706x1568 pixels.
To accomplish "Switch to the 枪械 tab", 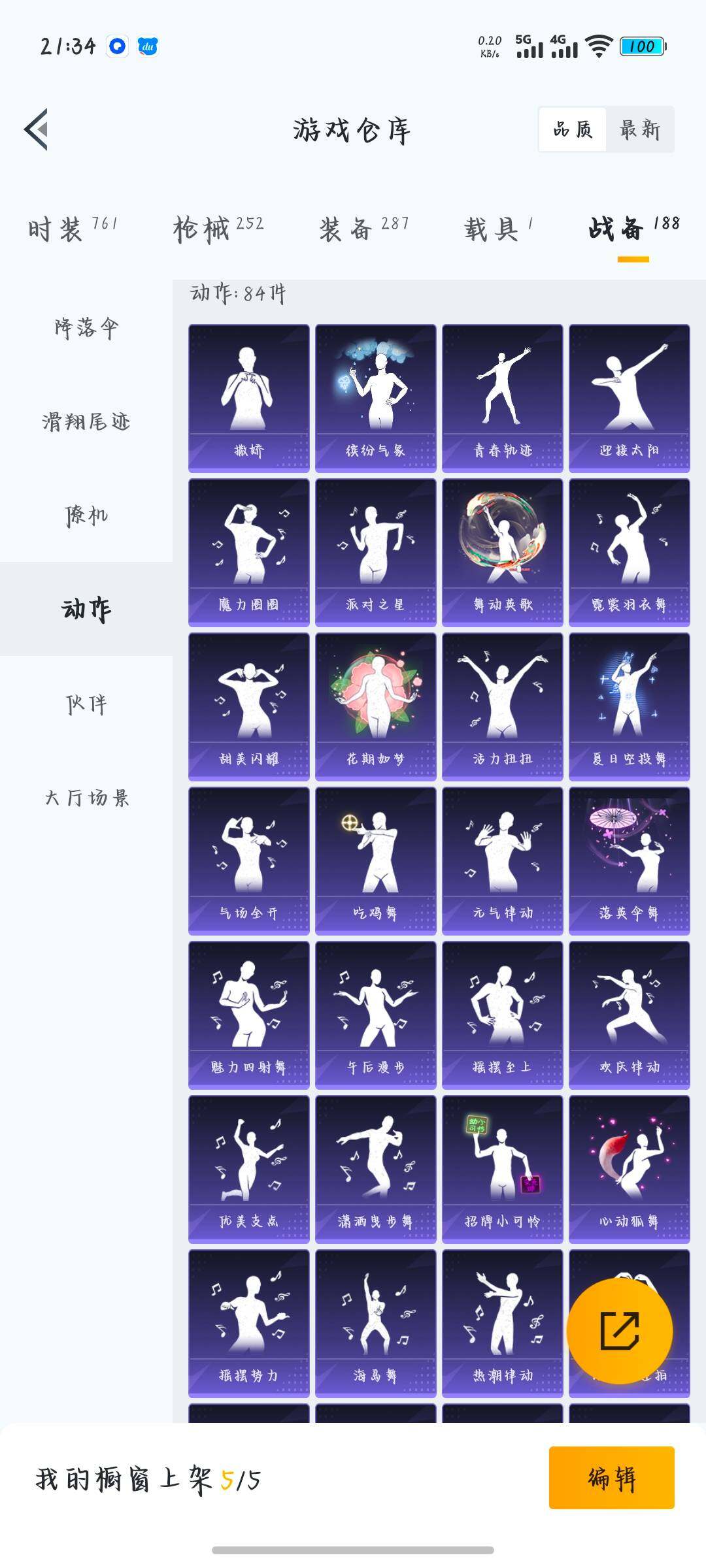I will 218,229.
